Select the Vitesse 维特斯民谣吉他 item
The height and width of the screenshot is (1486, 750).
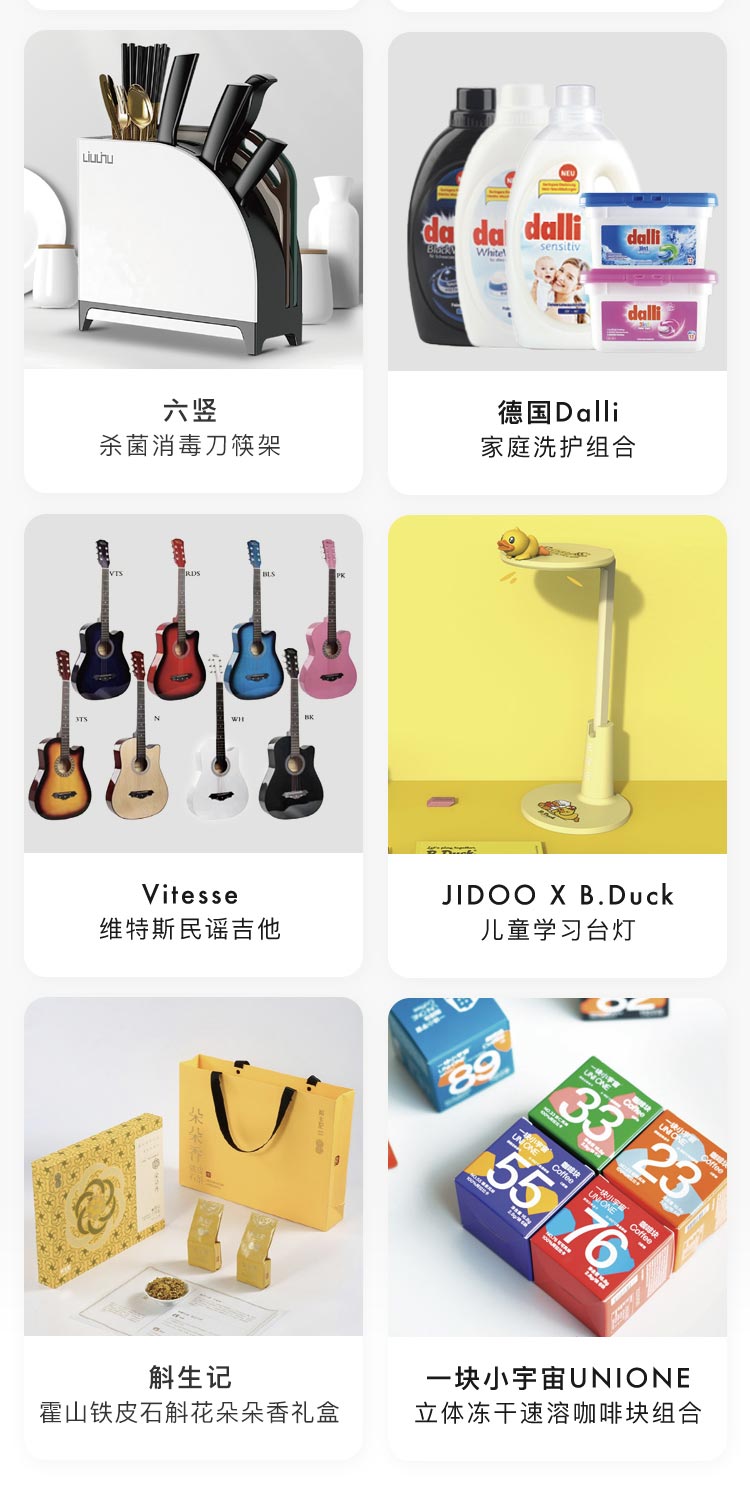pyautogui.click(x=193, y=745)
